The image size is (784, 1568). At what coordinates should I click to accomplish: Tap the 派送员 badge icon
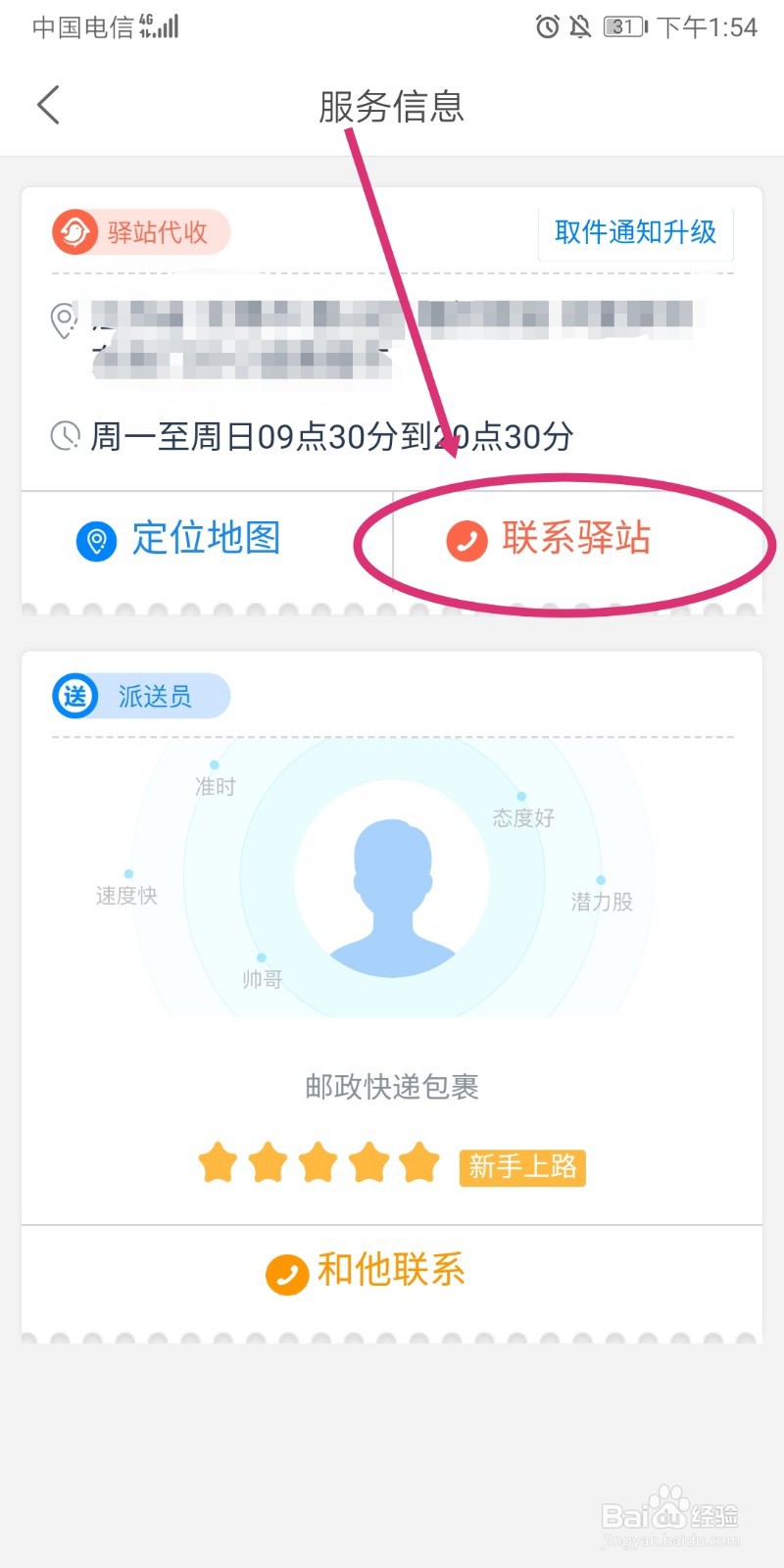point(74,696)
